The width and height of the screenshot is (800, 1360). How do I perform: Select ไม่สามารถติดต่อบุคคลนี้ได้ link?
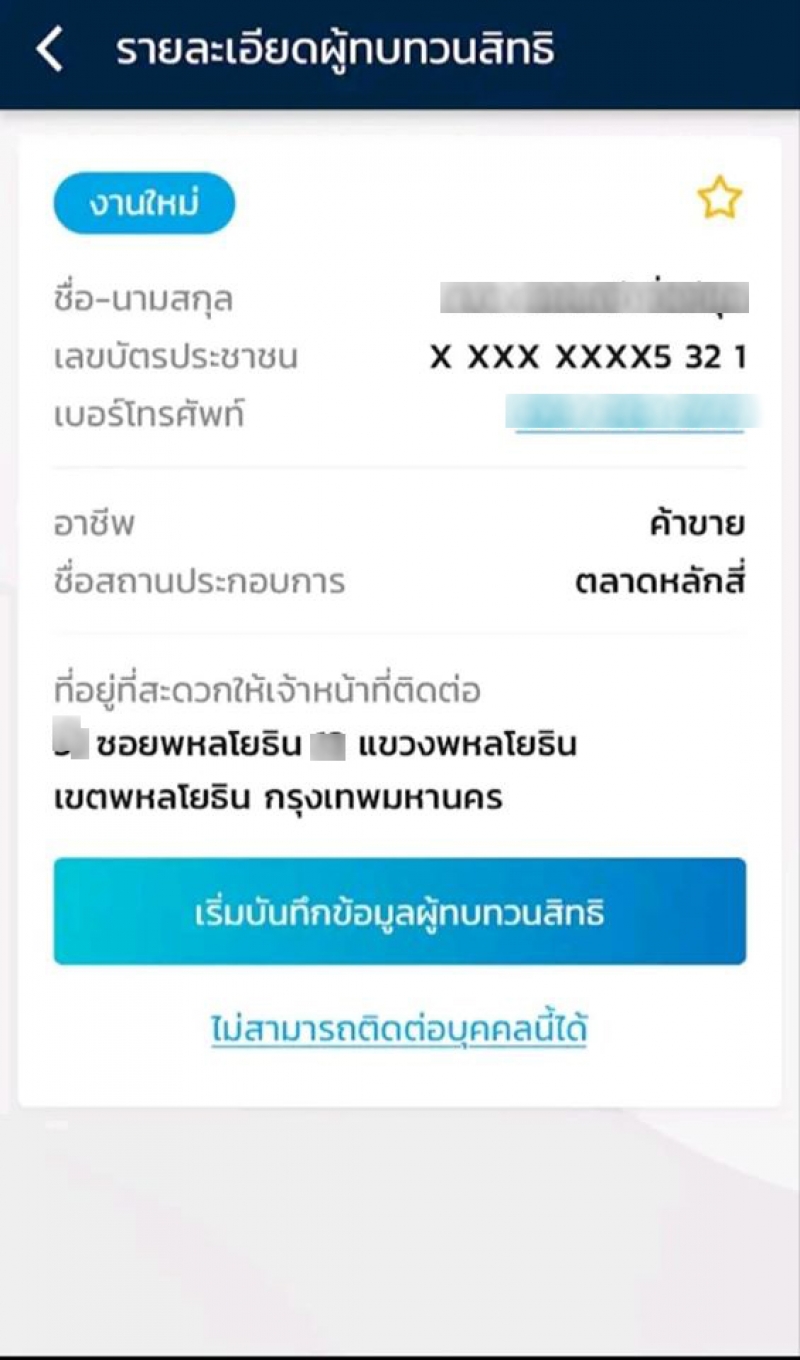point(399,1028)
